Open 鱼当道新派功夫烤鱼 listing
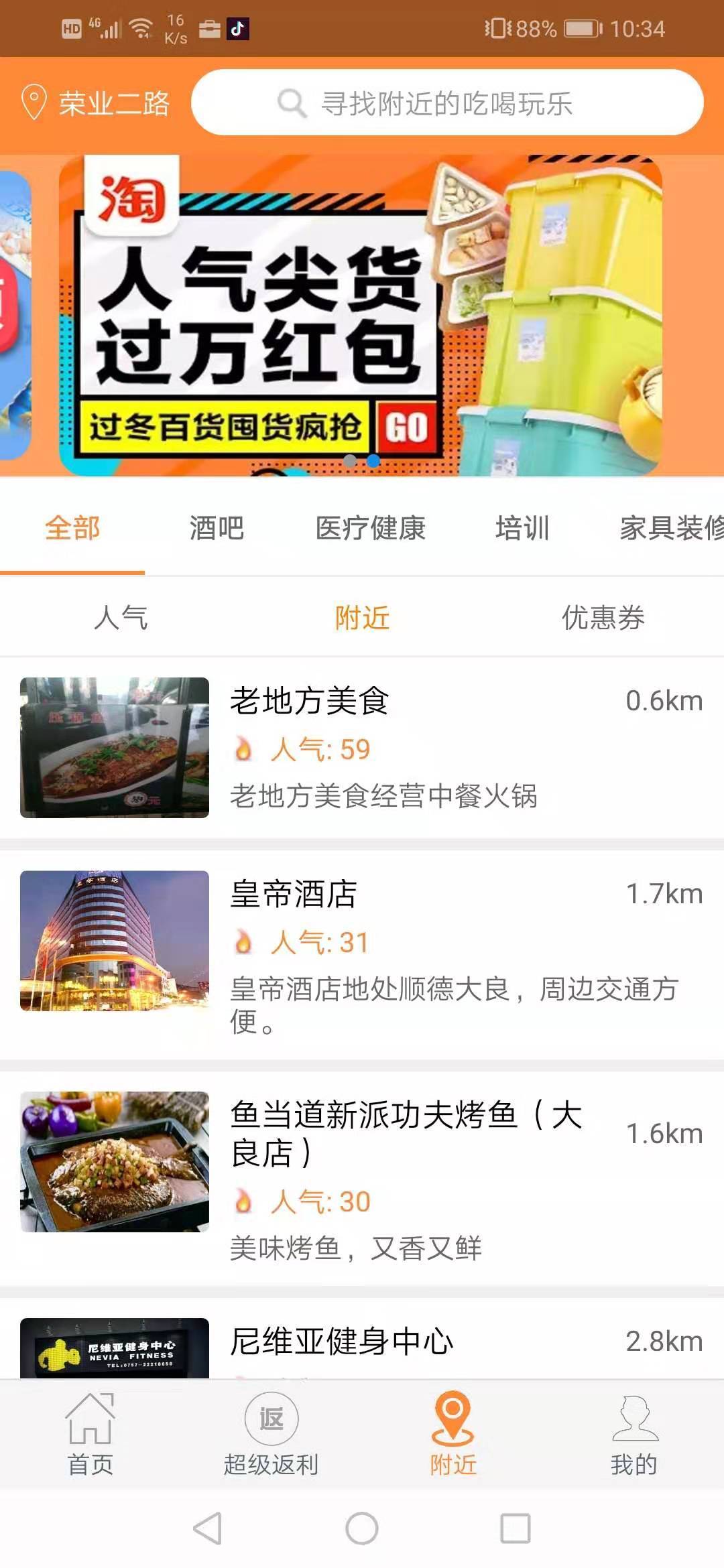This screenshot has width=724, height=1568. coord(362,1176)
